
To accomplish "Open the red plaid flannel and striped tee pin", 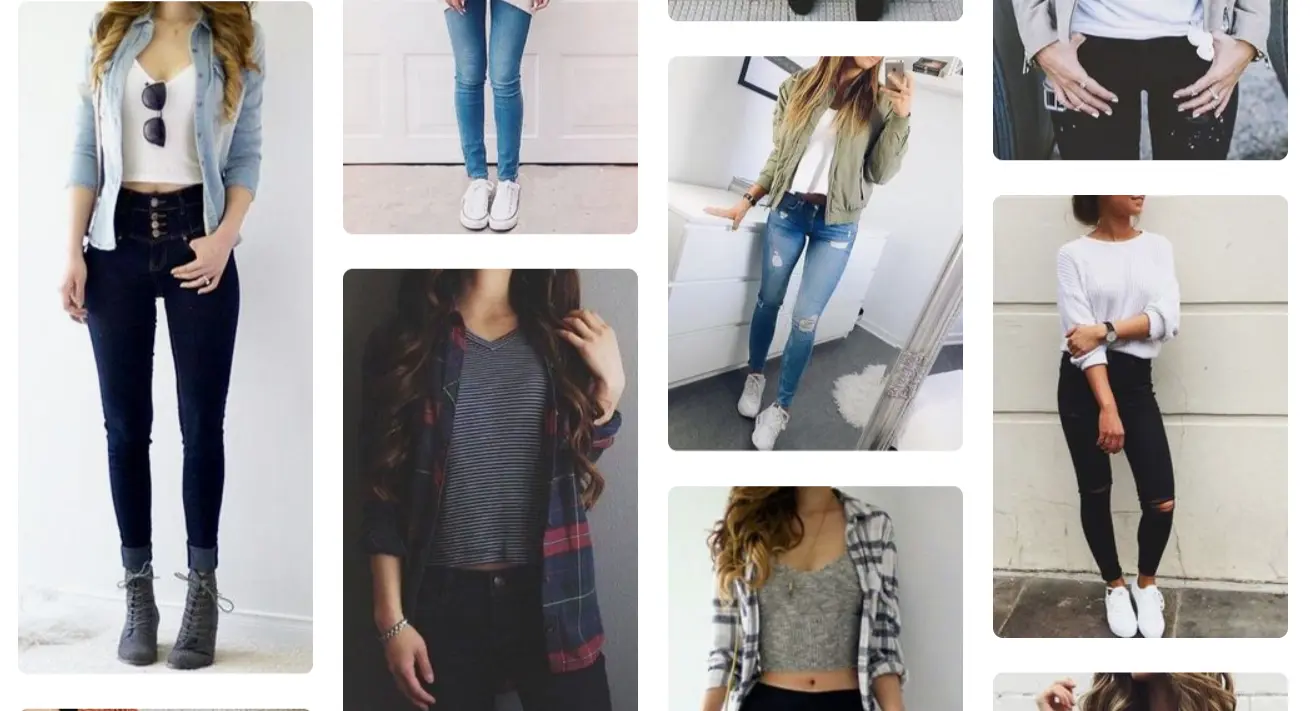I will (490, 489).
